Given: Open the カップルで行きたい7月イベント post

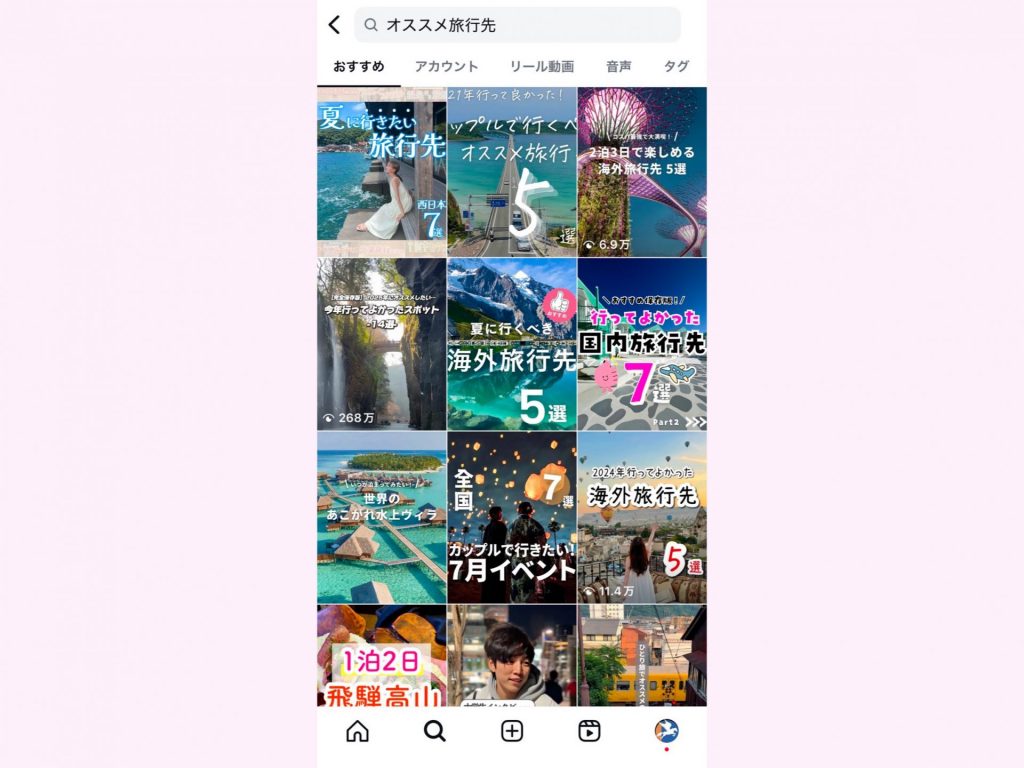Looking at the screenshot, I should tap(511, 517).
